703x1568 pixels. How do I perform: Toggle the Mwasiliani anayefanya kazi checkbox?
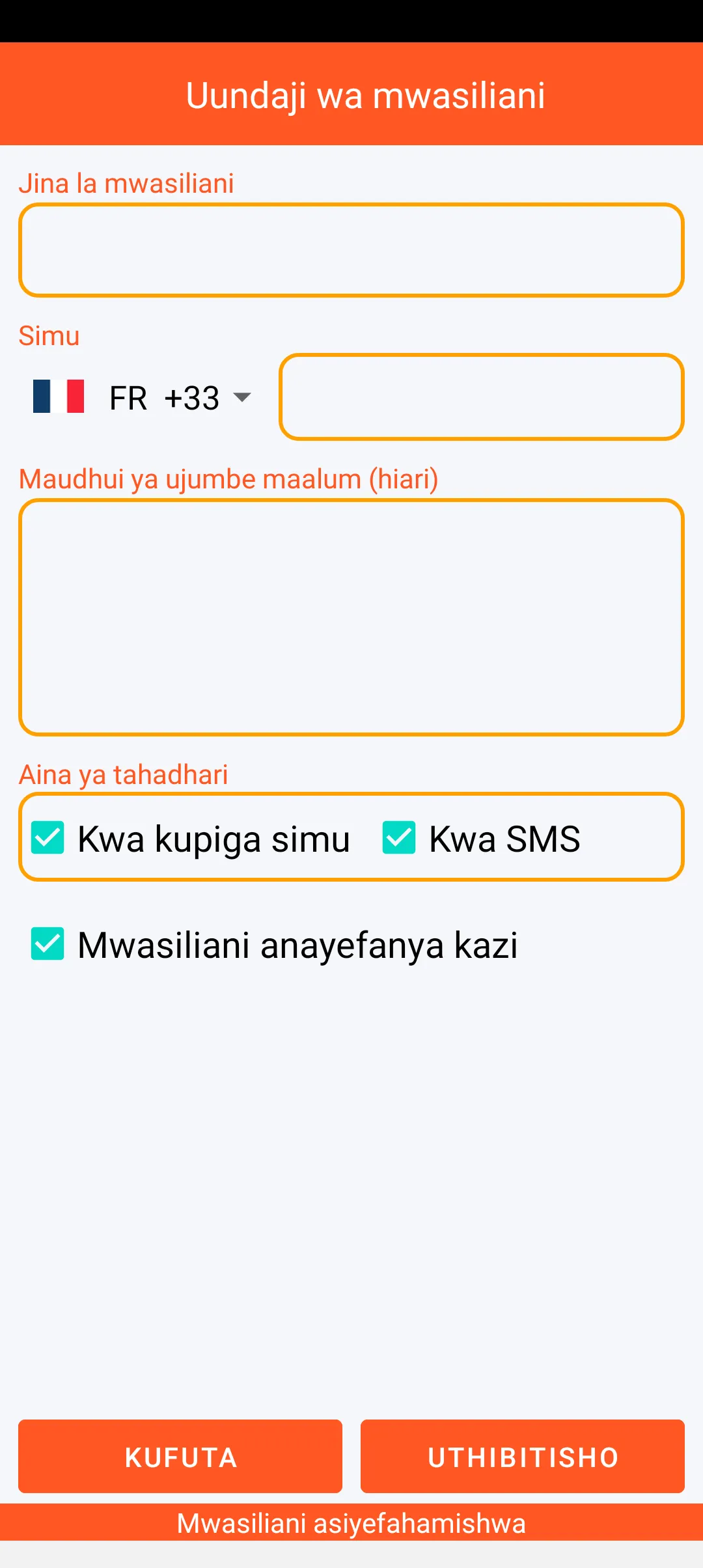pyautogui.click(x=48, y=944)
